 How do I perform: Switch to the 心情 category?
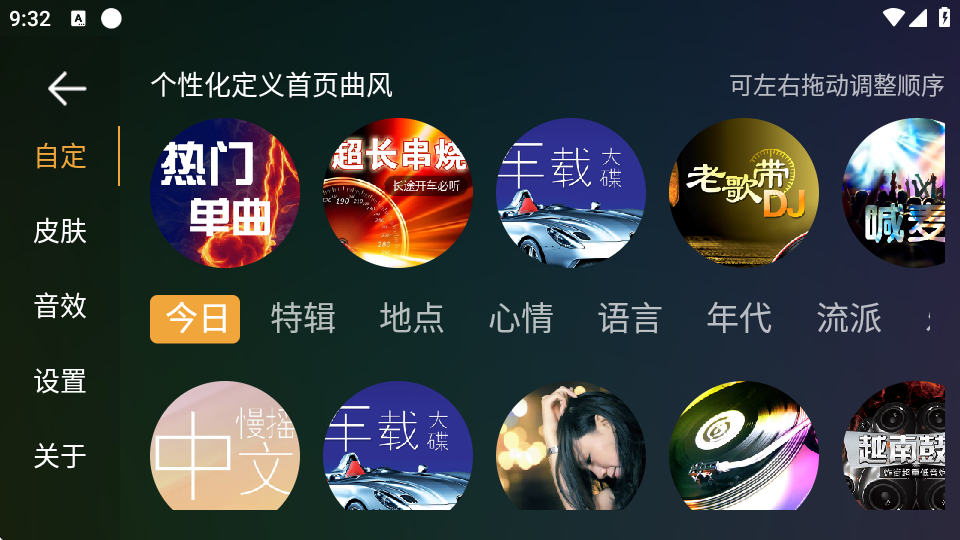(521, 319)
